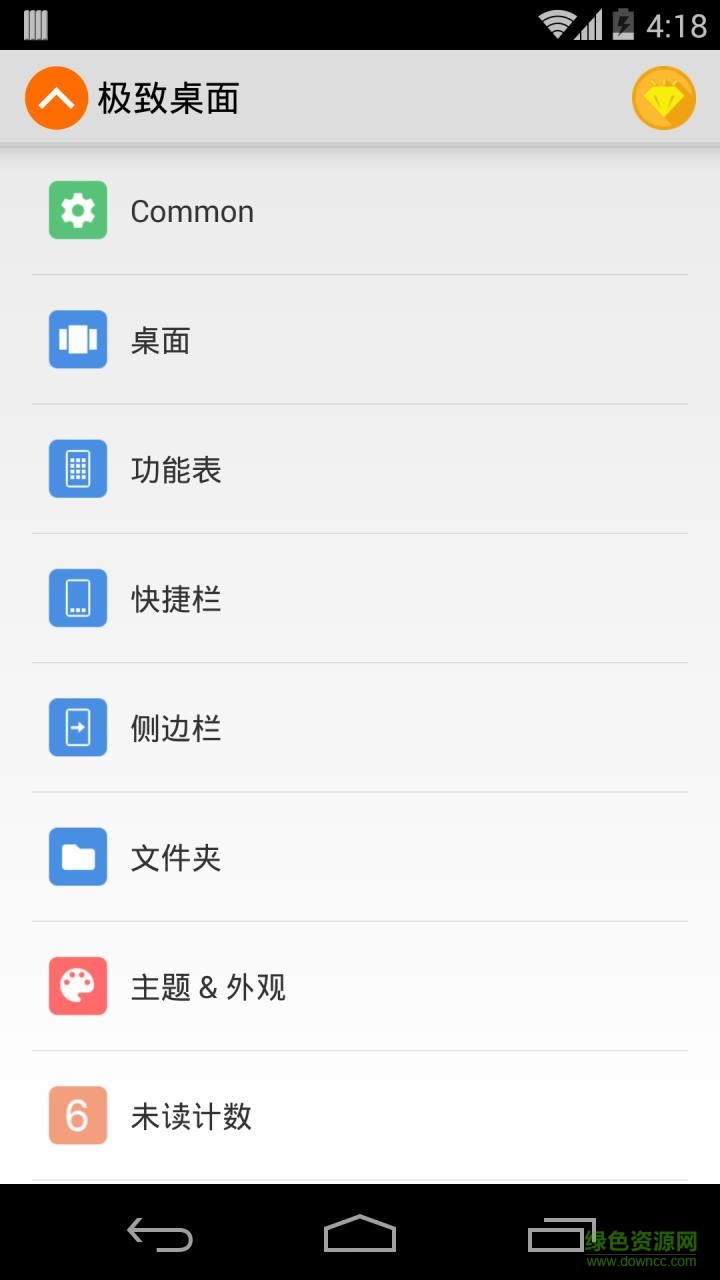Tap the blue 文件夹 folder icon
Viewport: 720px width, 1280px height.
[77, 857]
